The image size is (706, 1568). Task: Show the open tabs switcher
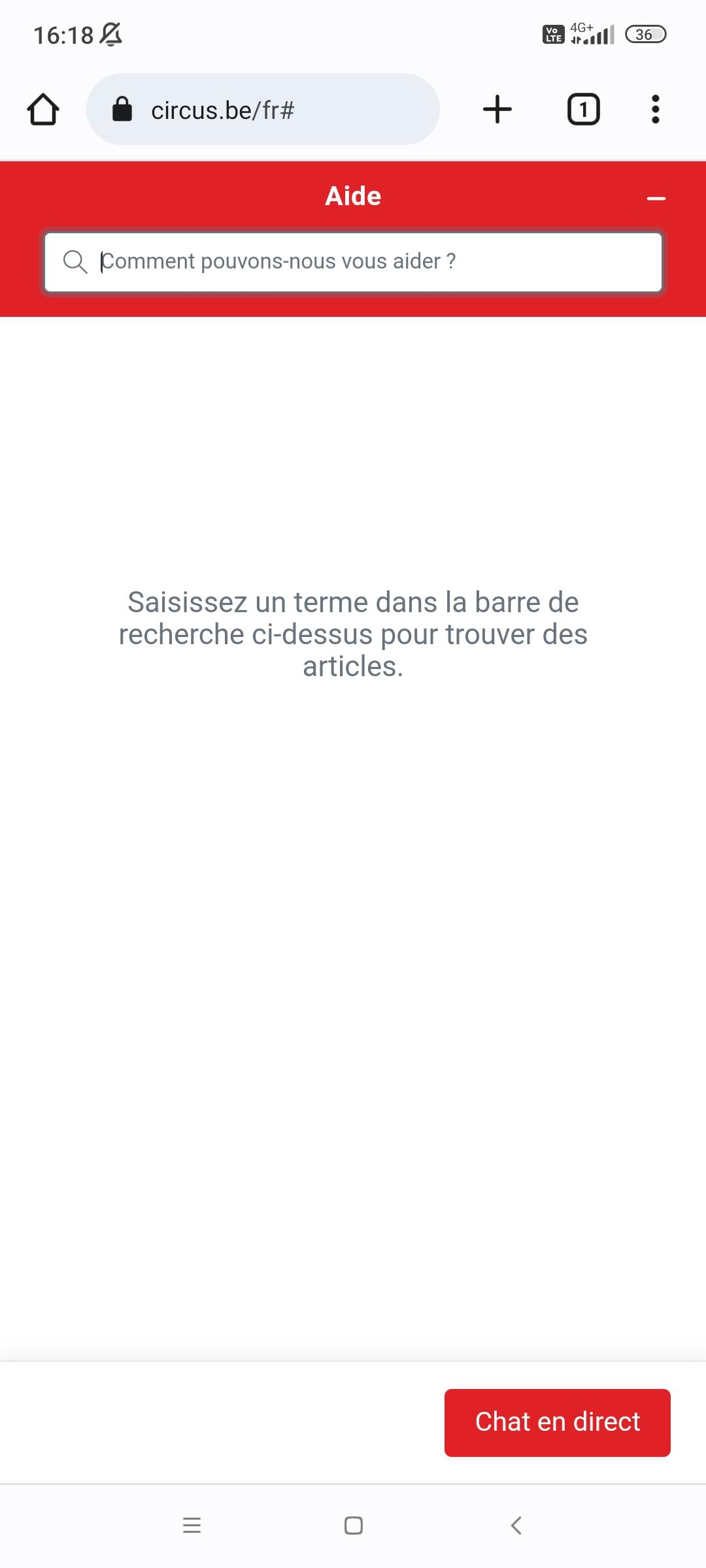583,109
